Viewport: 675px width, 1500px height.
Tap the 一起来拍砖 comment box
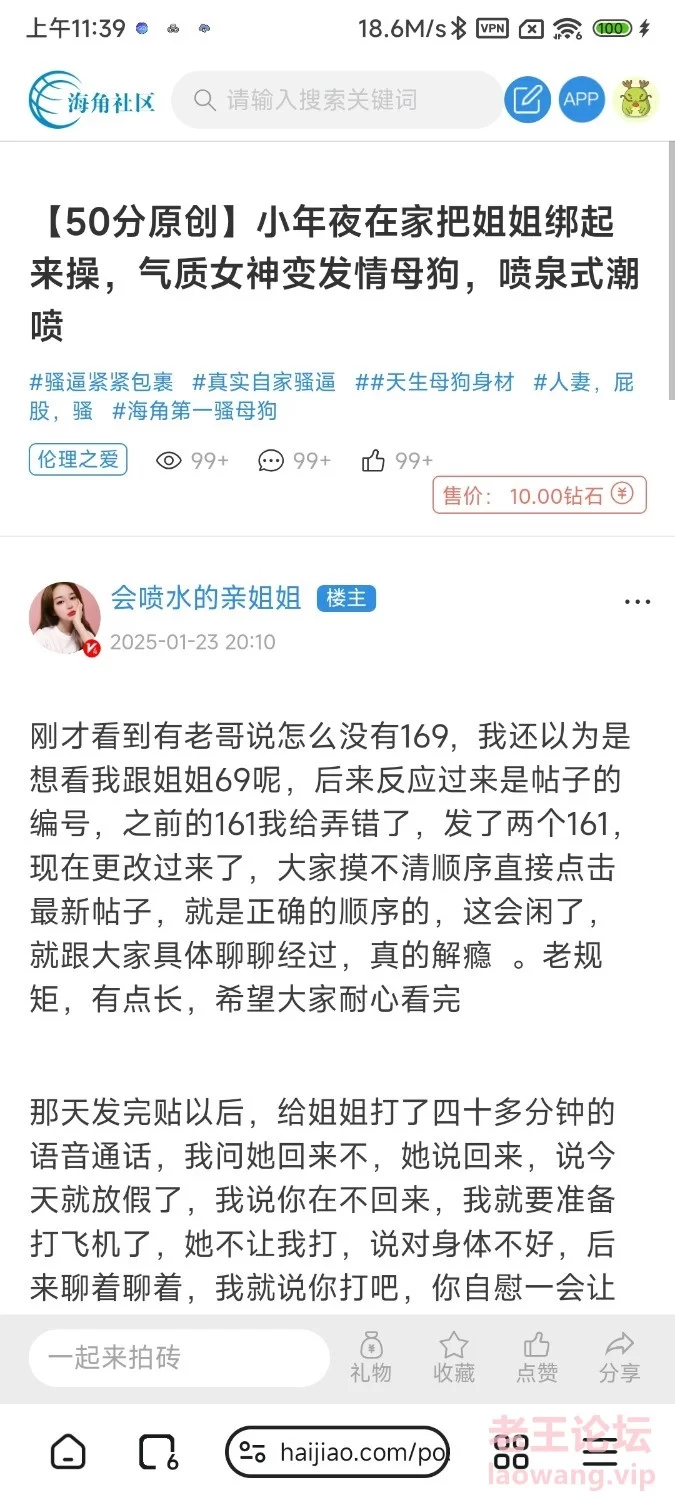coord(178,1358)
